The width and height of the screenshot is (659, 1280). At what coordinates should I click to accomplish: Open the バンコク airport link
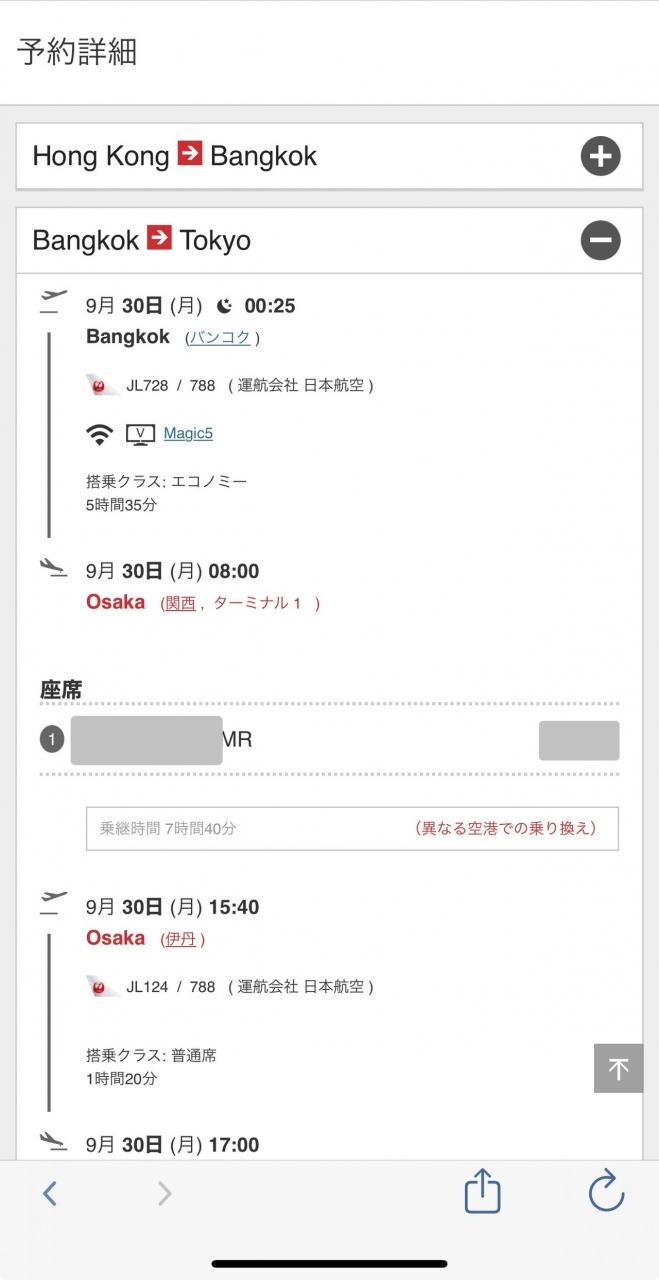point(220,338)
